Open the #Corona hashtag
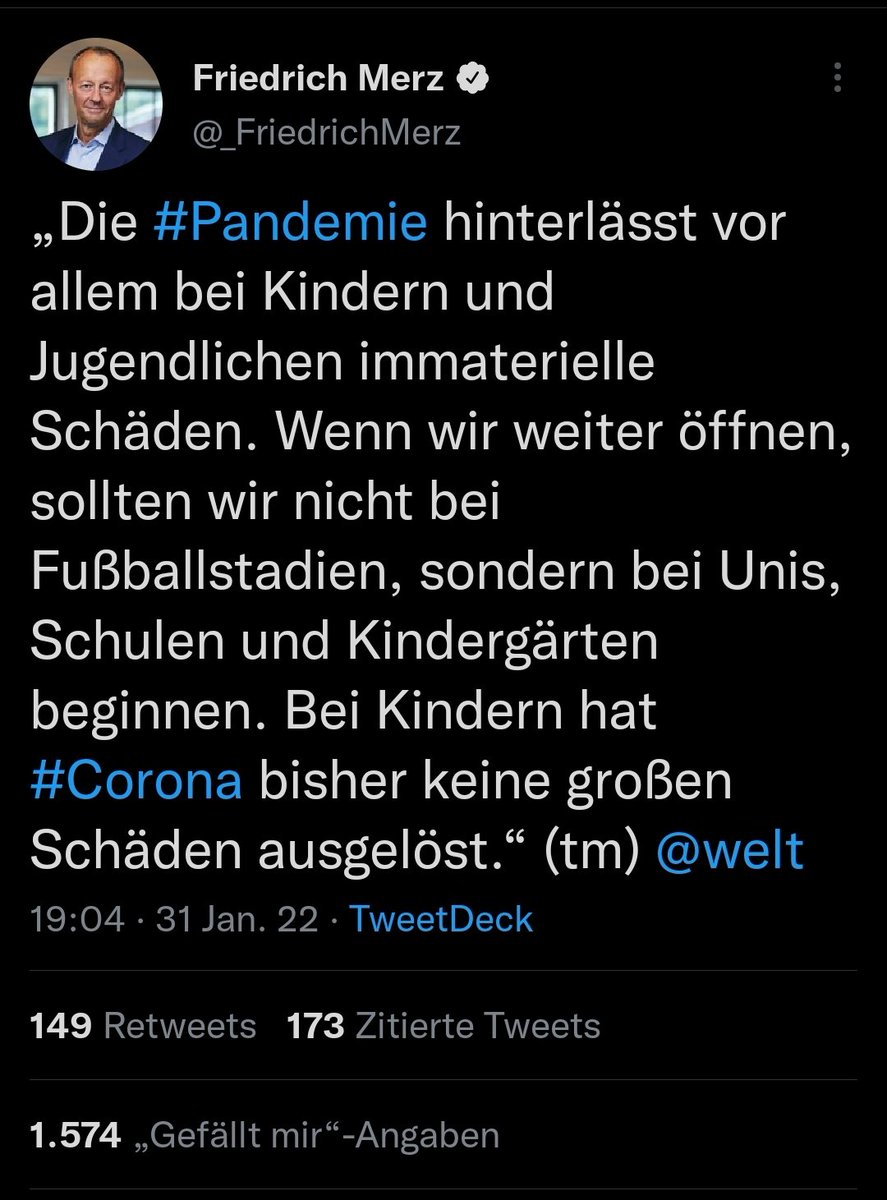This screenshot has height=1200, width=887. pos(137,781)
